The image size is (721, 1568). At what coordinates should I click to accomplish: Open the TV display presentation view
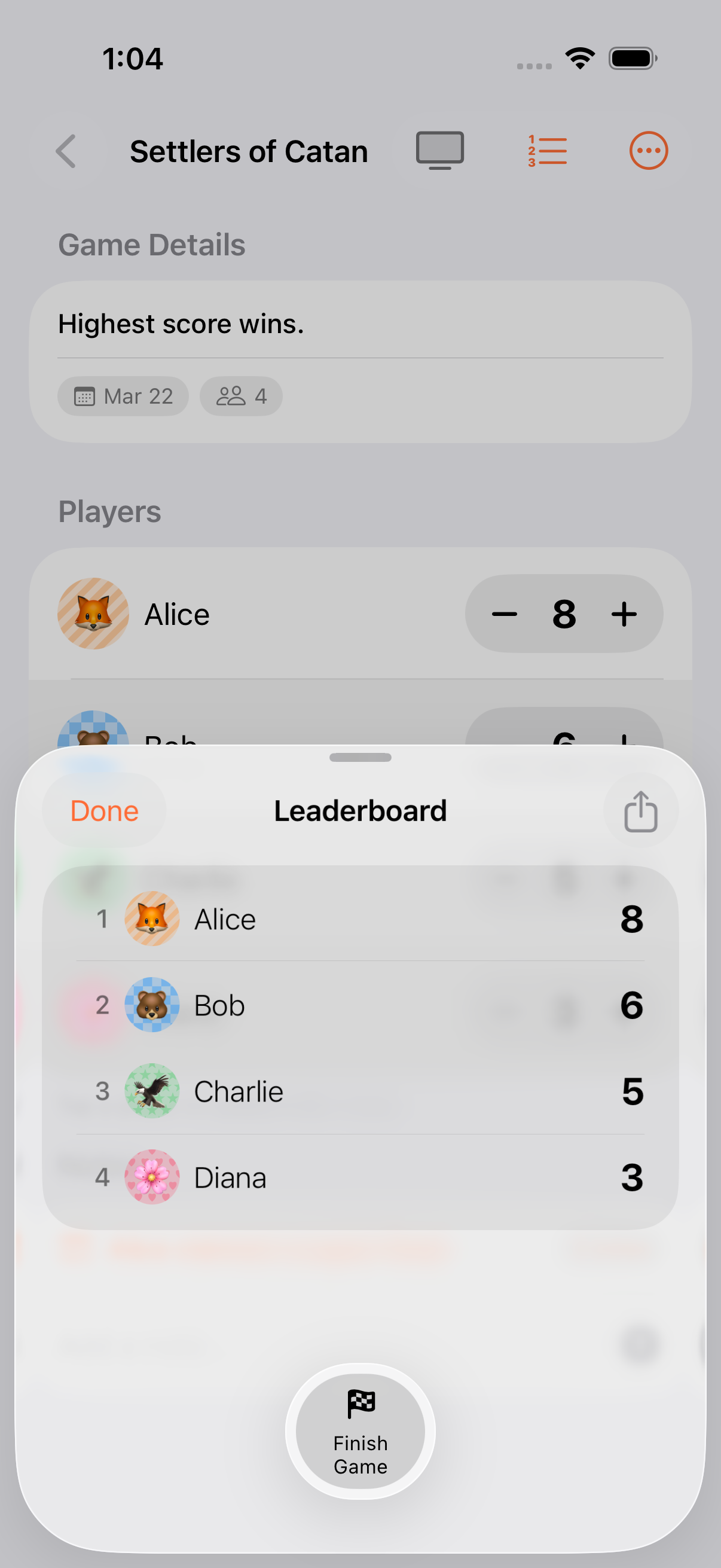(439, 150)
